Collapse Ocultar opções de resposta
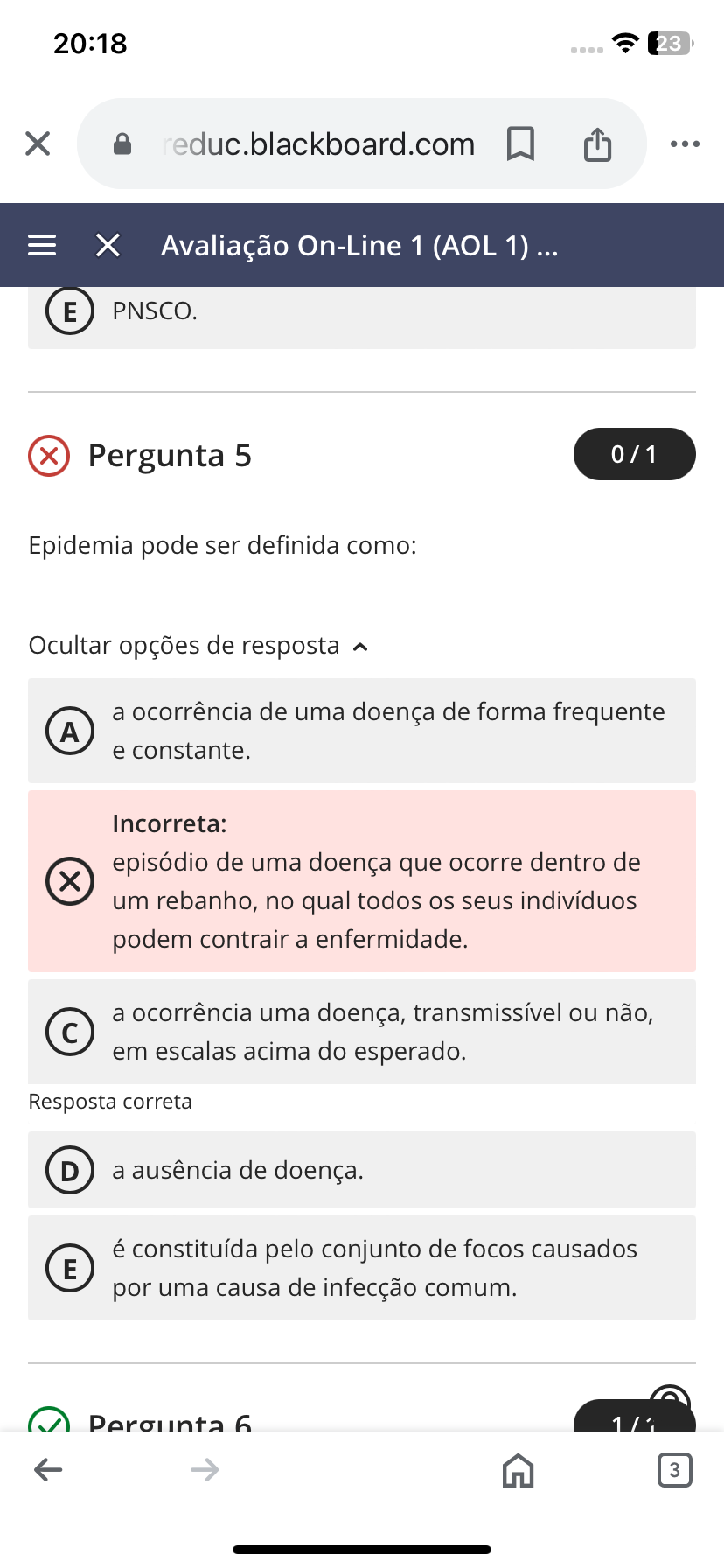This screenshot has height=1568, width=724. (x=198, y=646)
